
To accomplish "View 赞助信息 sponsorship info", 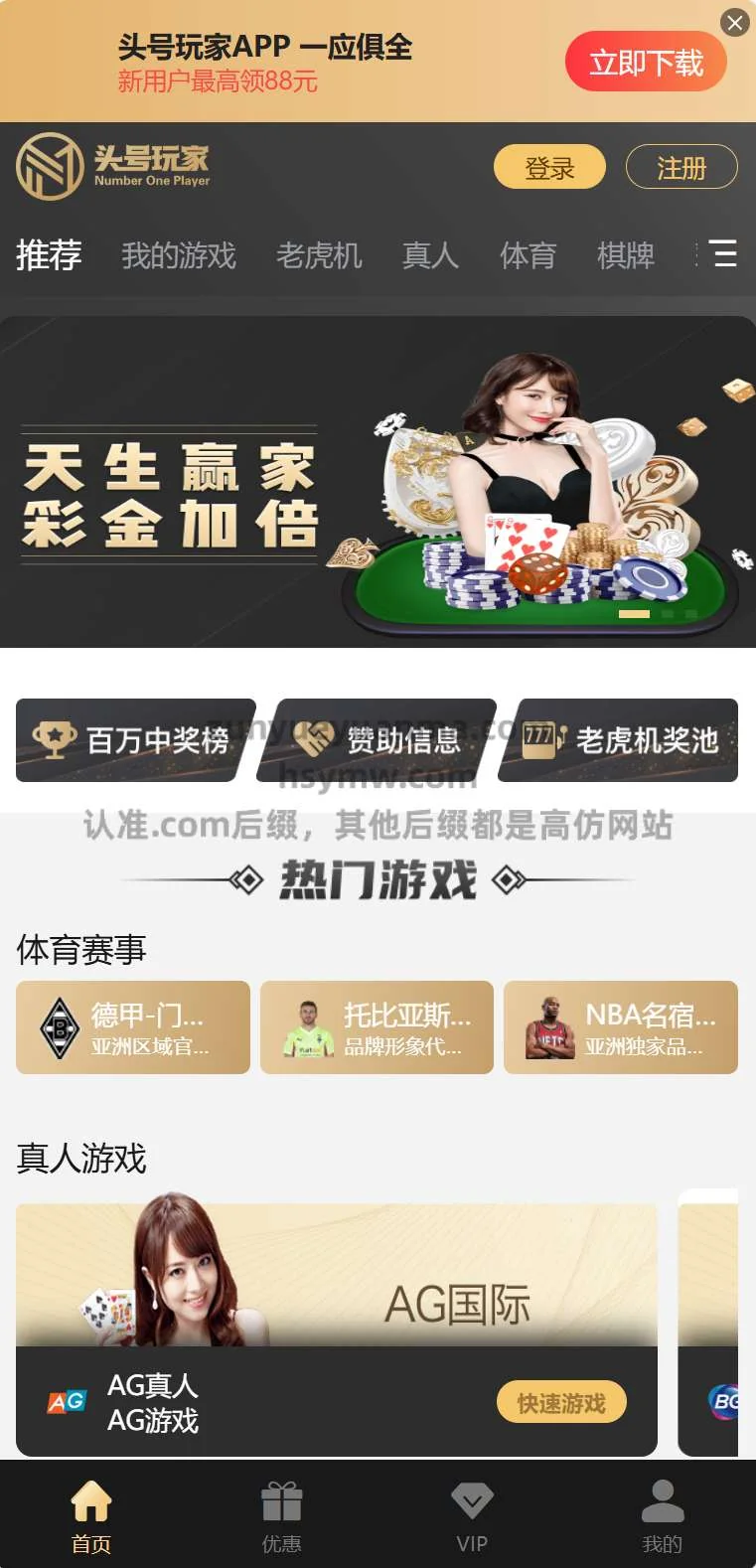I will click(378, 740).
